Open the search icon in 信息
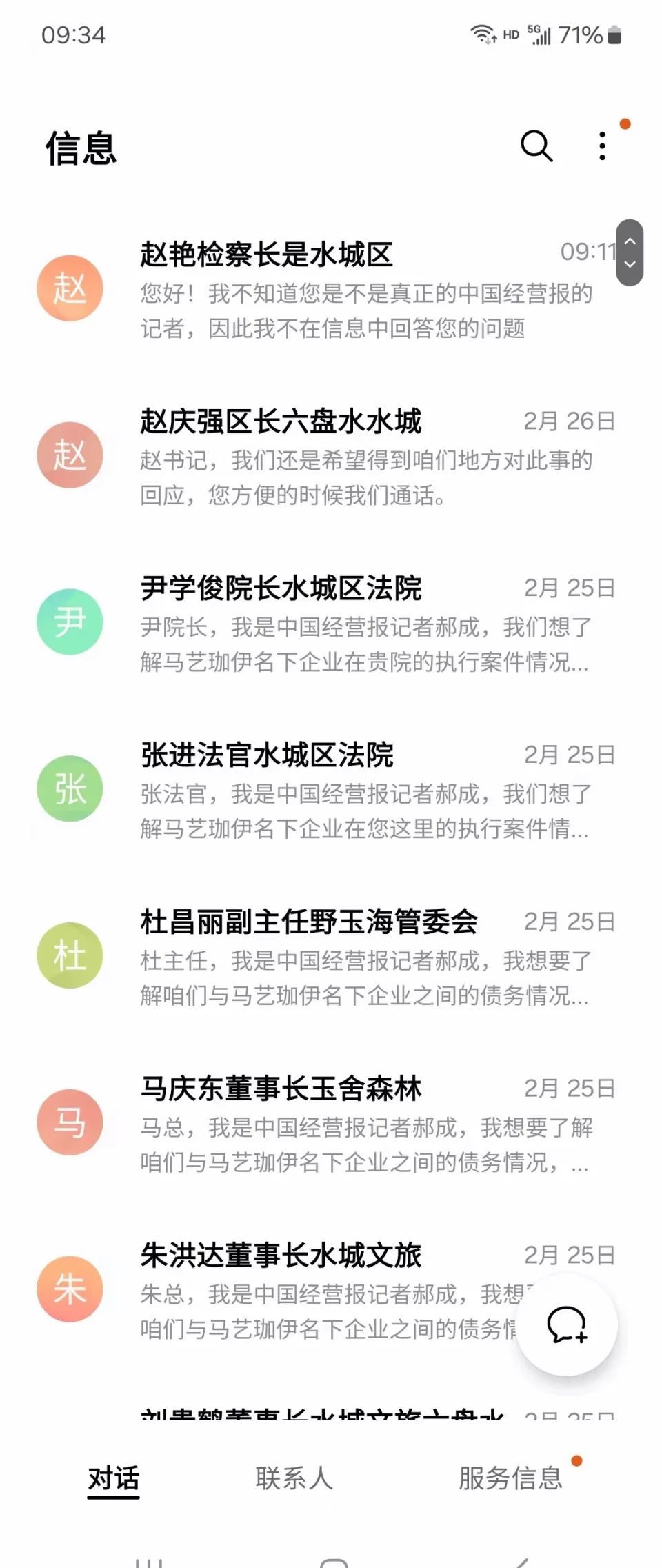Screen dimensions: 662x1568 click(x=536, y=146)
